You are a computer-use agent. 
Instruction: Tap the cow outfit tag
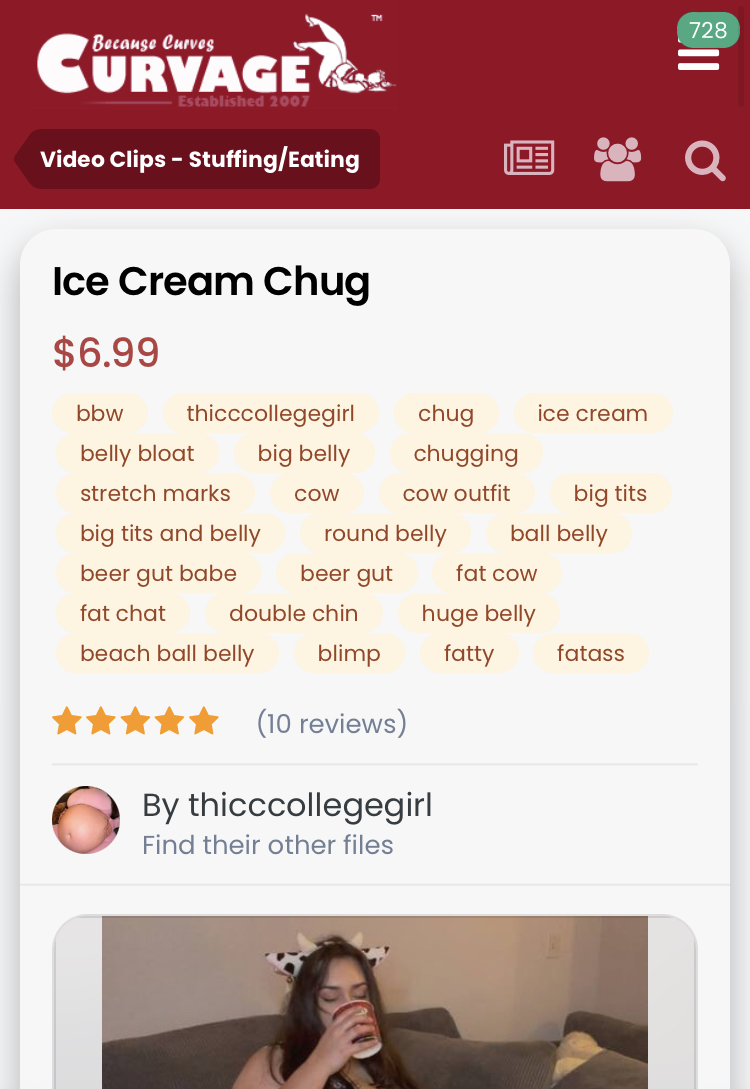[x=456, y=493]
